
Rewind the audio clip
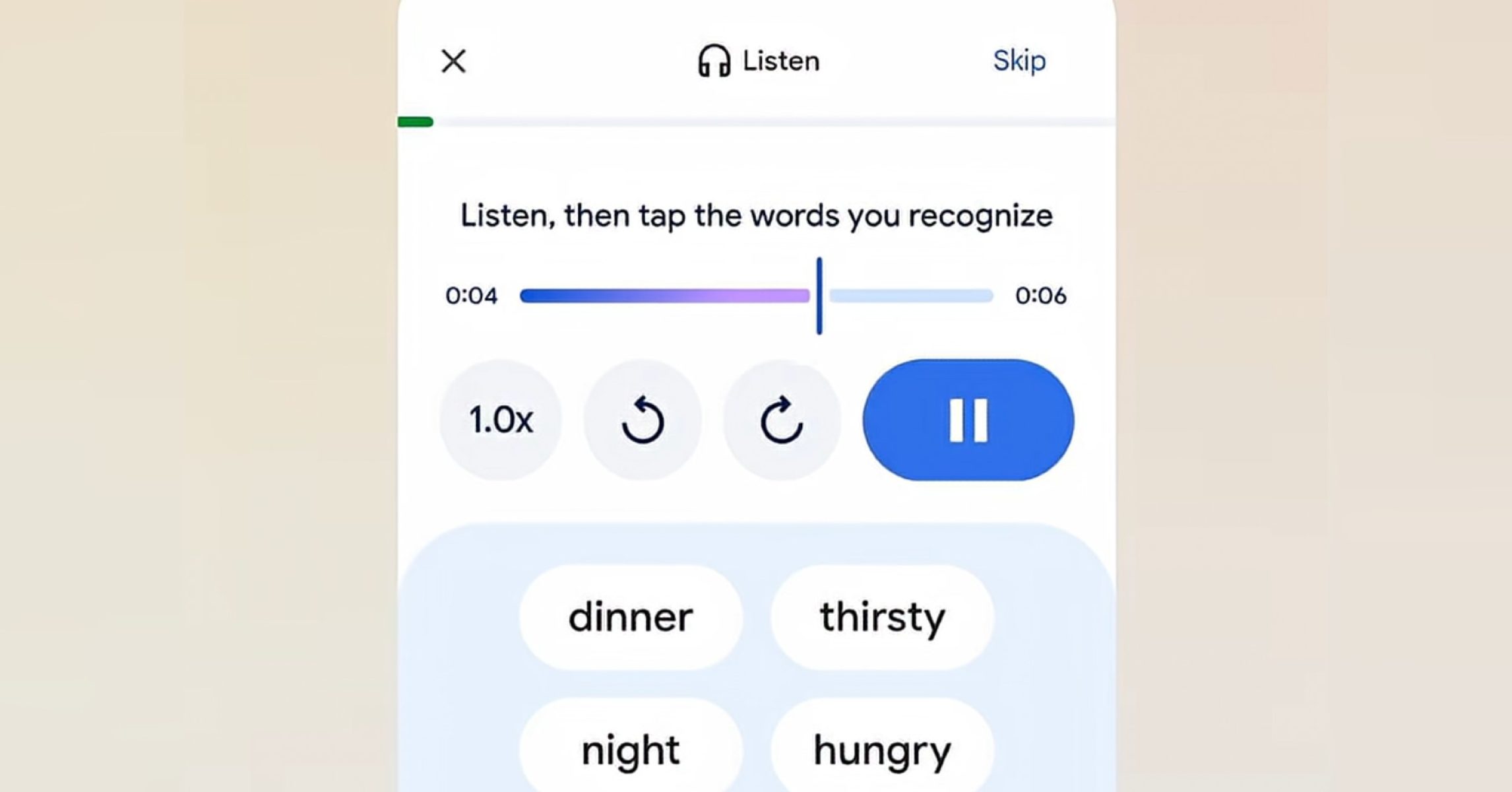(643, 420)
